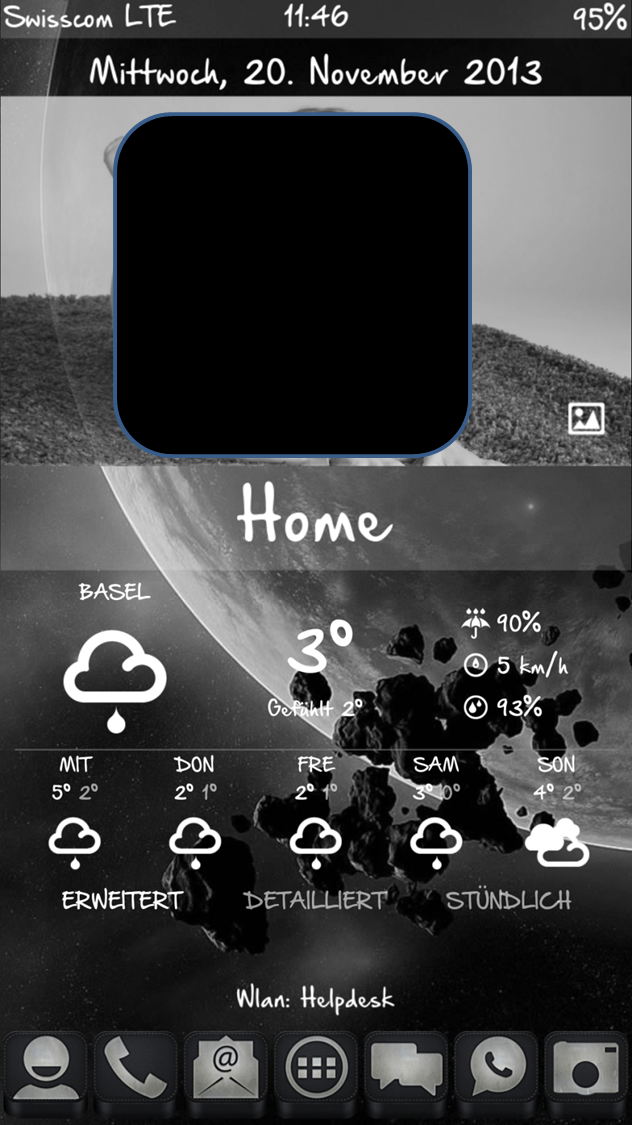Select the Stündlich forecast tab
The height and width of the screenshot is (1125, 632).
[509, 900]
